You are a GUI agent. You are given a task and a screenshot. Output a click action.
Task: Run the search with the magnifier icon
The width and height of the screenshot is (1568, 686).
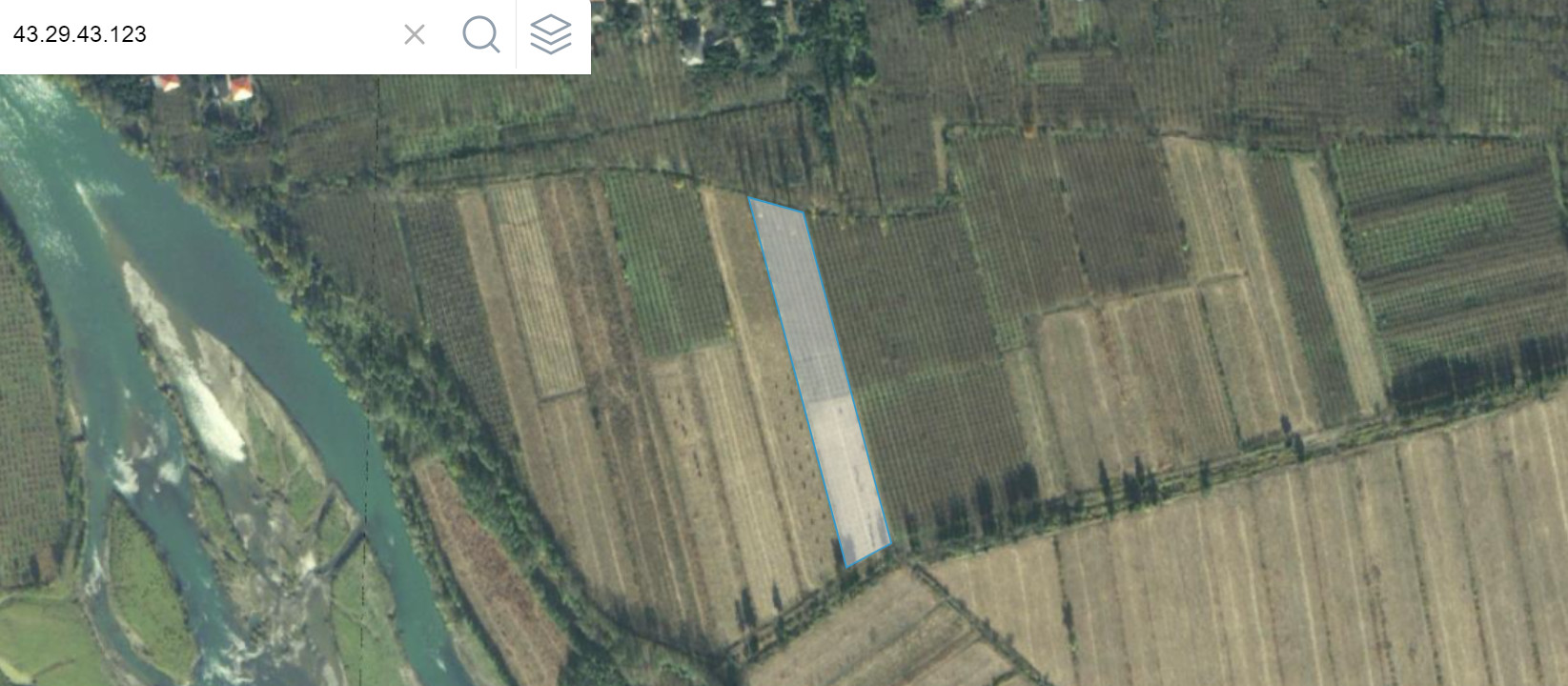[x=481, y=35]
